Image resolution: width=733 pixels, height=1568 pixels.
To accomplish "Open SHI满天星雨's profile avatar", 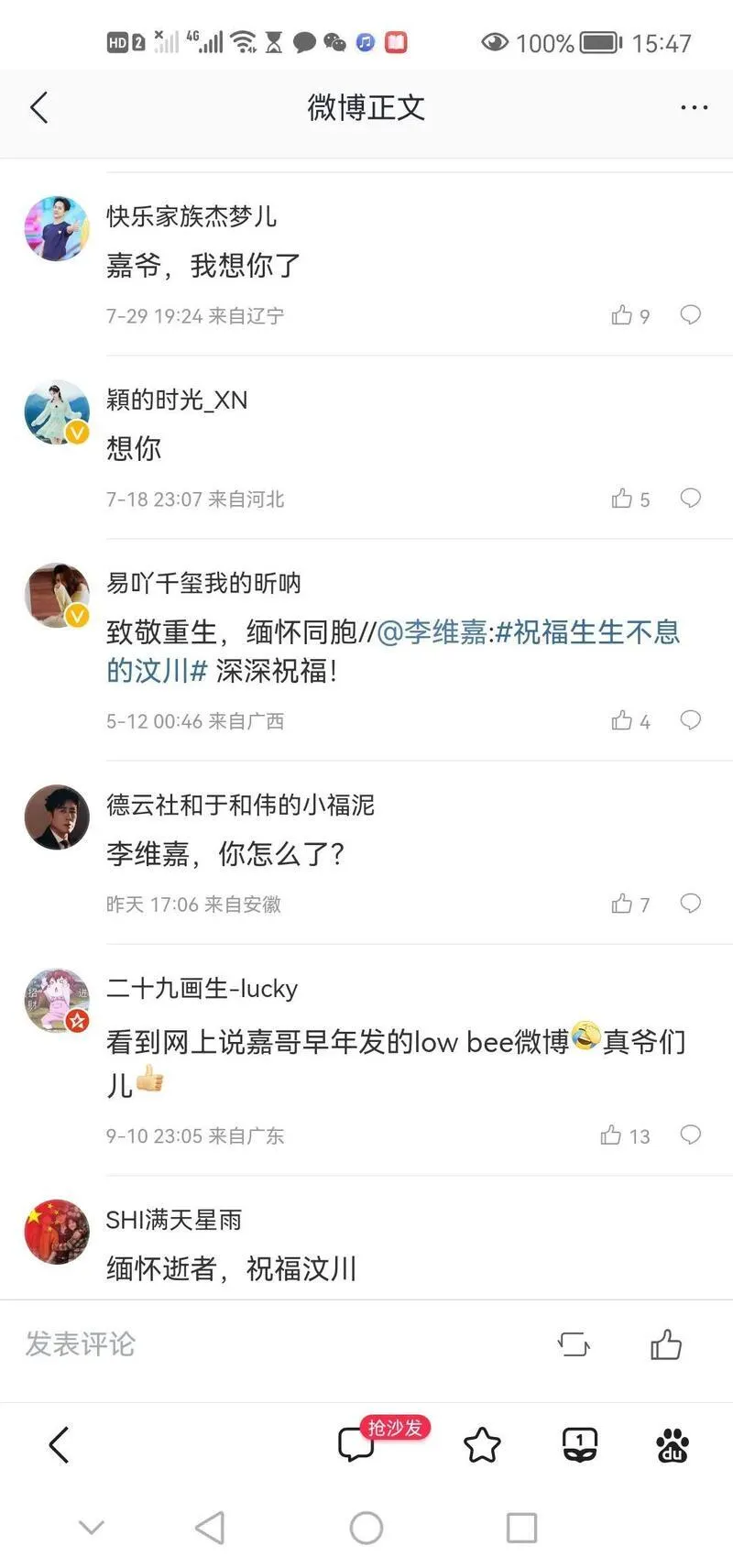I will 57,1232.
